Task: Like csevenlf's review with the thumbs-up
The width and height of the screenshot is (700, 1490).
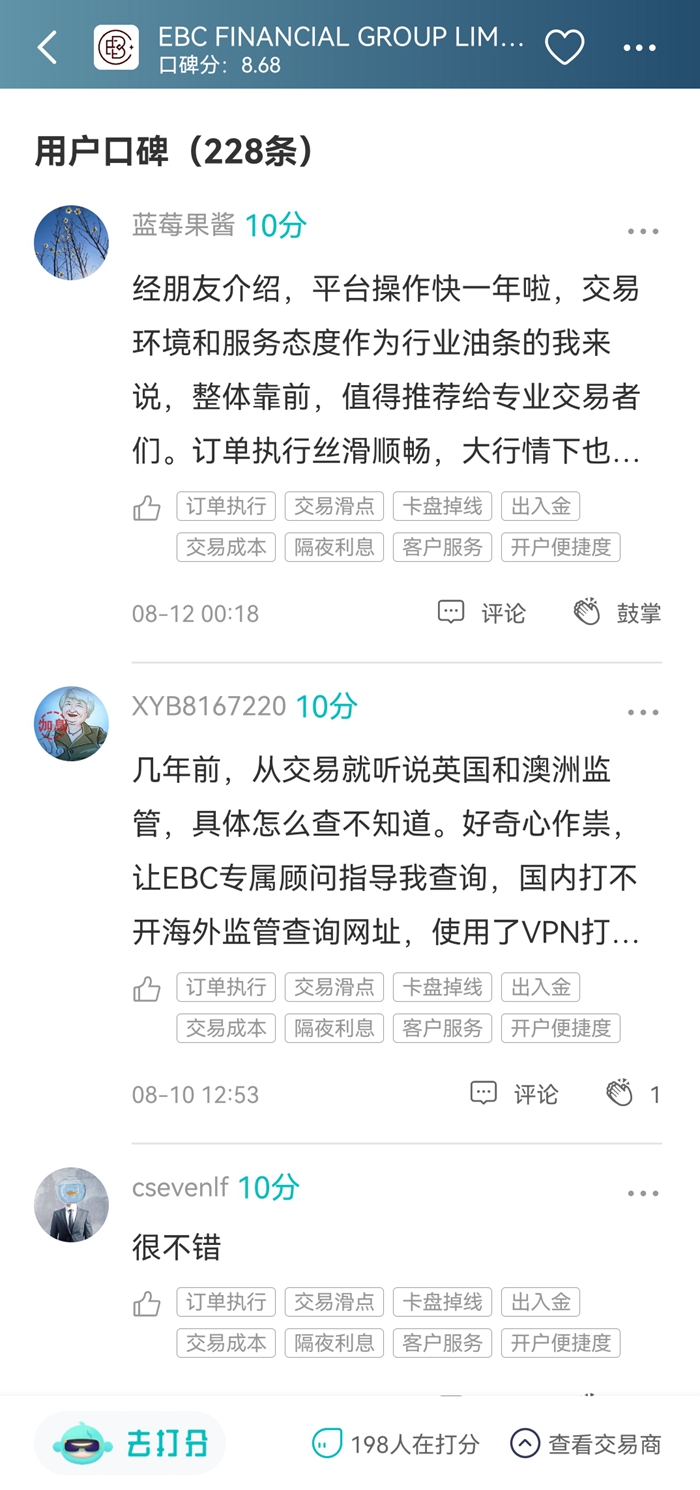Action: coord(147,1305)
